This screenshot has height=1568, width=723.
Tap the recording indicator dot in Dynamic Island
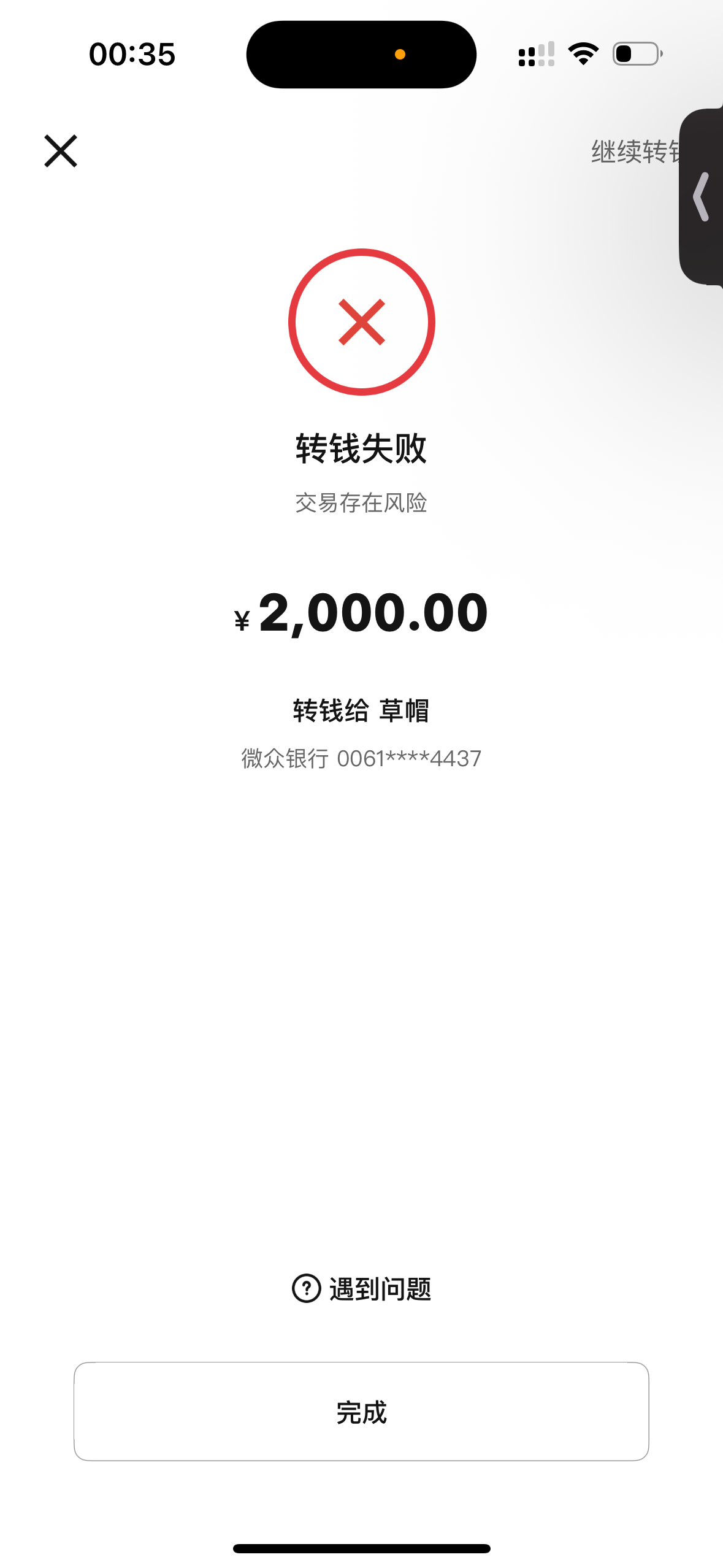point(402,54)
